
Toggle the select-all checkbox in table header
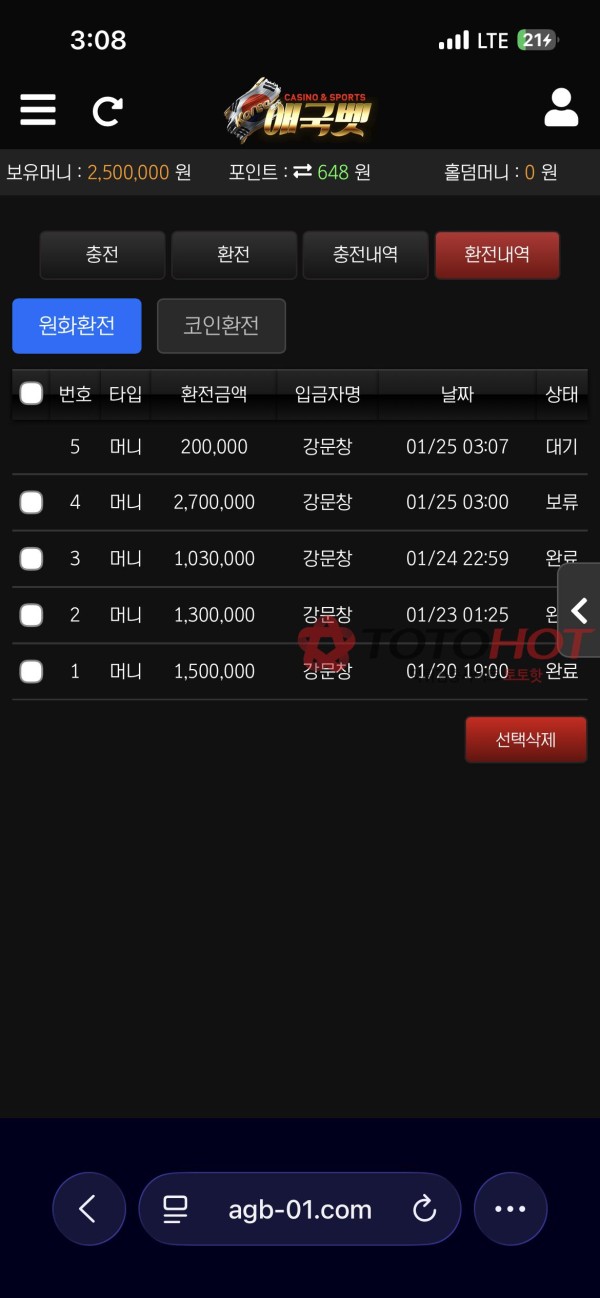(x=31, y=394)
